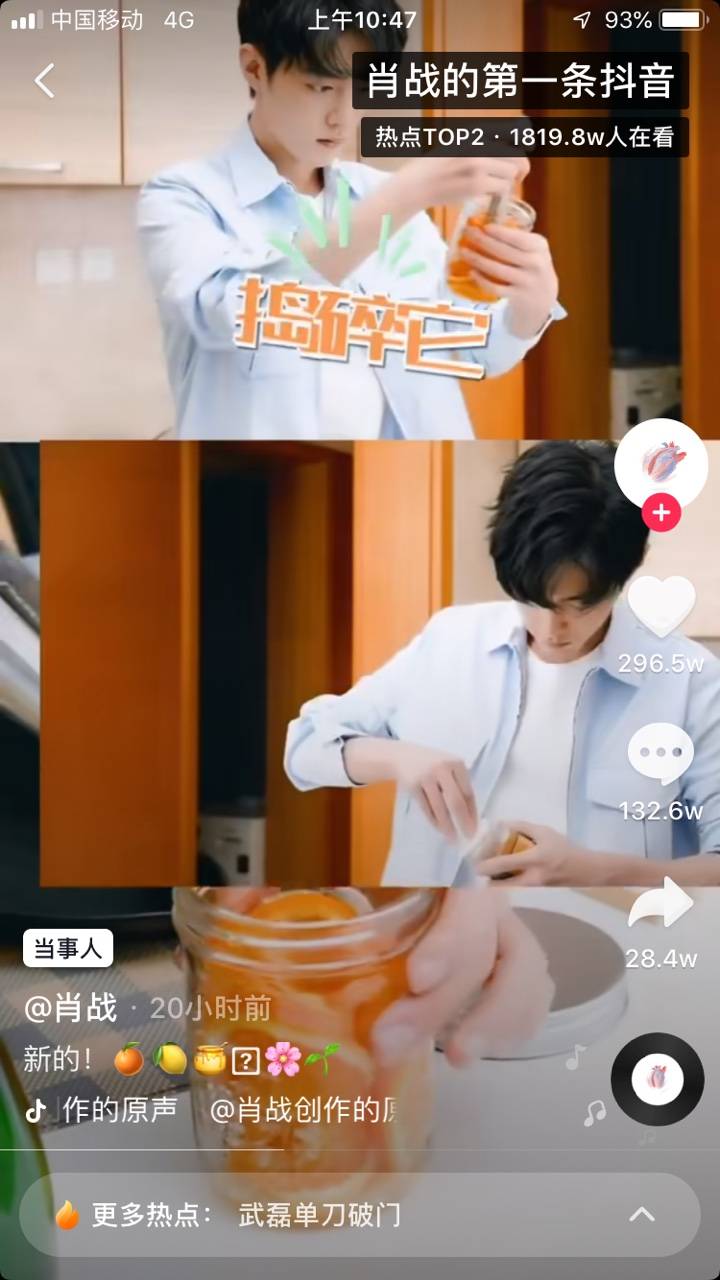
Task: Open the @肖战 username profile link
Action: tap(70, 1007)
